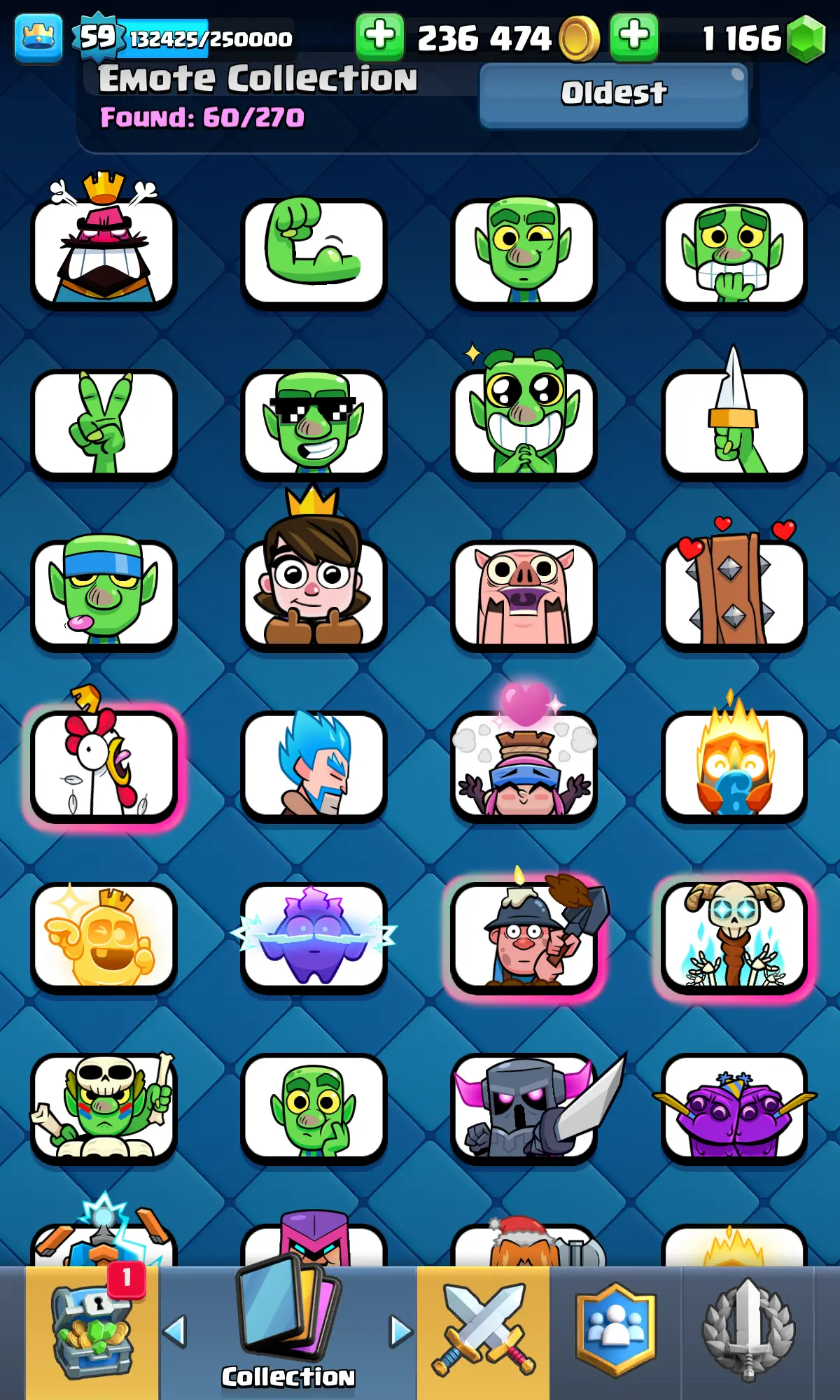Select the wooden log with hearts emote

(x=734, y=594)
